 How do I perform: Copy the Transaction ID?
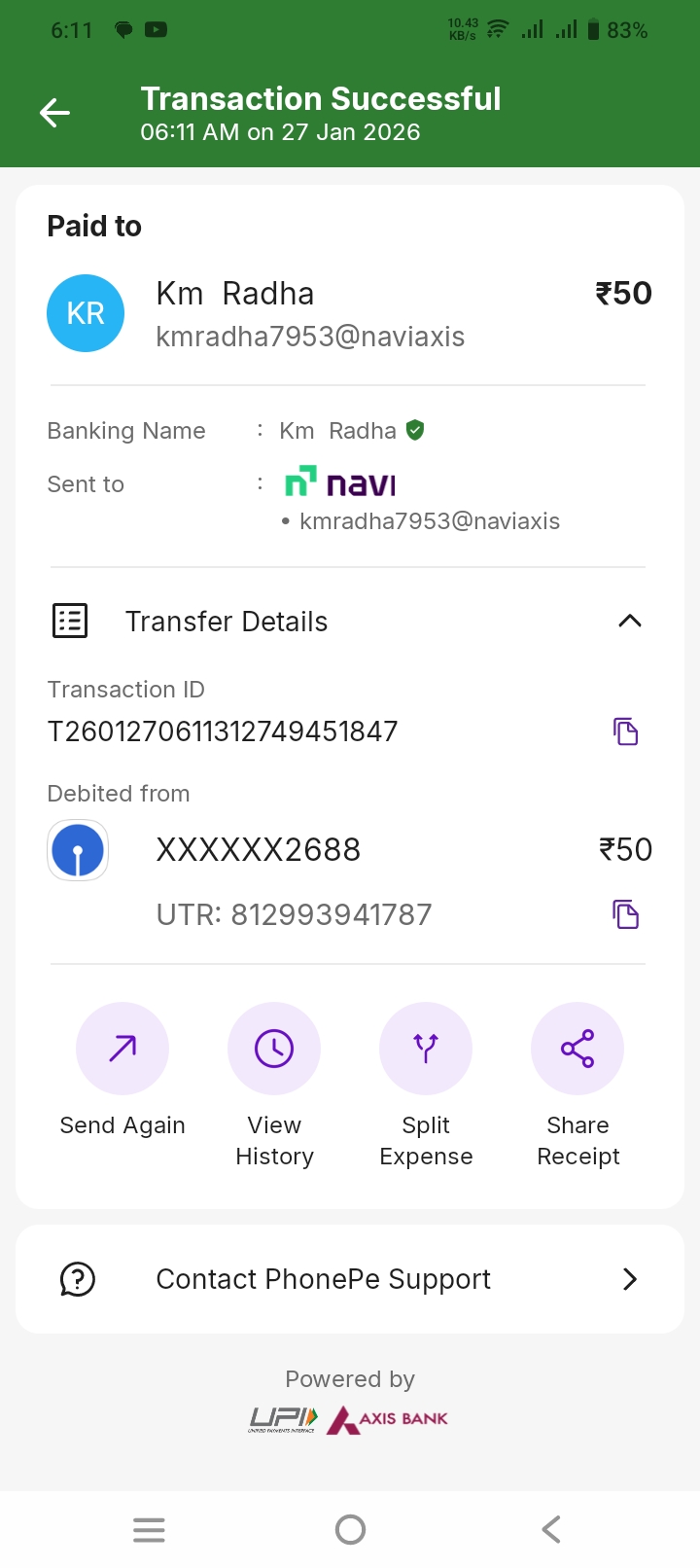[625, 731]
